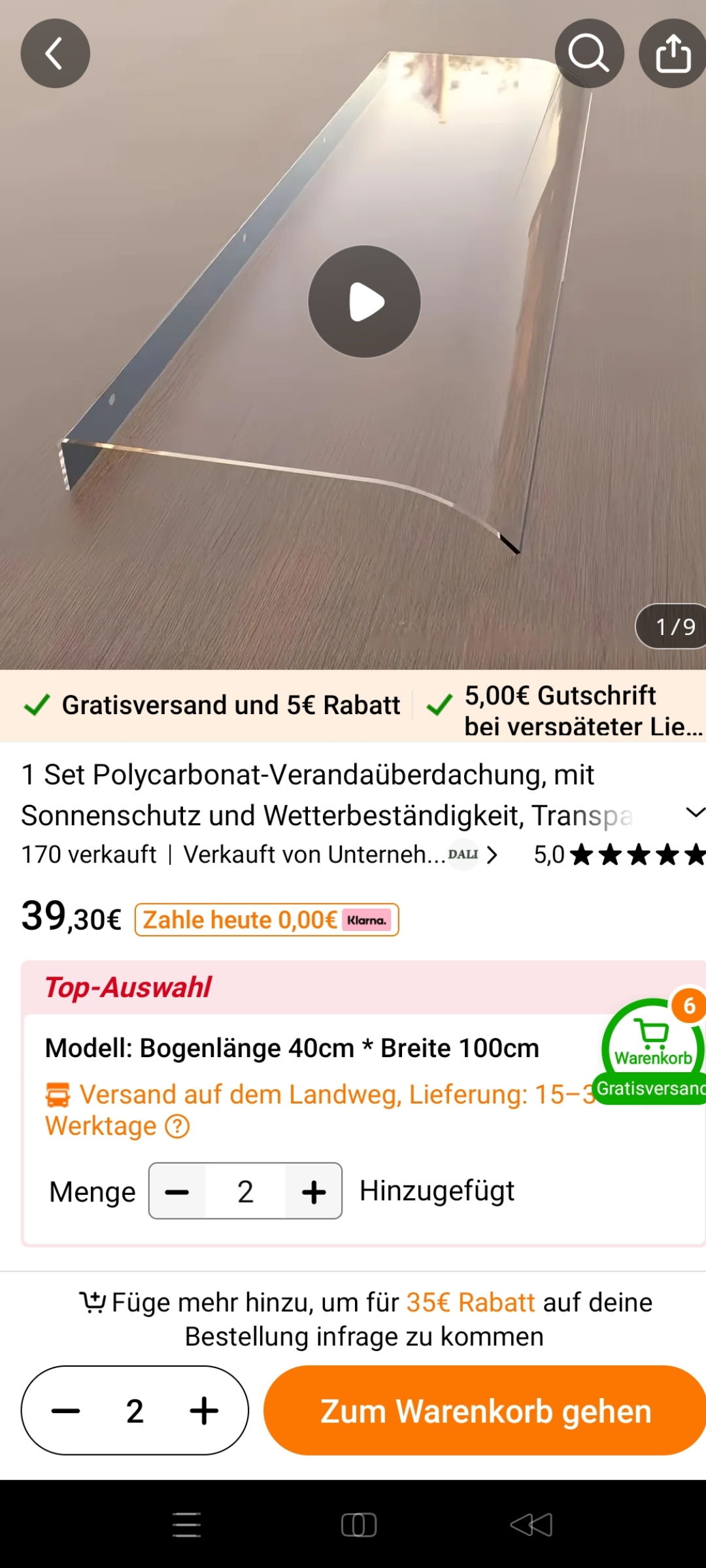Viewport: 706px width, 1568px height.
Task: View the 5,0 star rating reviews
Action: (618, 855)
